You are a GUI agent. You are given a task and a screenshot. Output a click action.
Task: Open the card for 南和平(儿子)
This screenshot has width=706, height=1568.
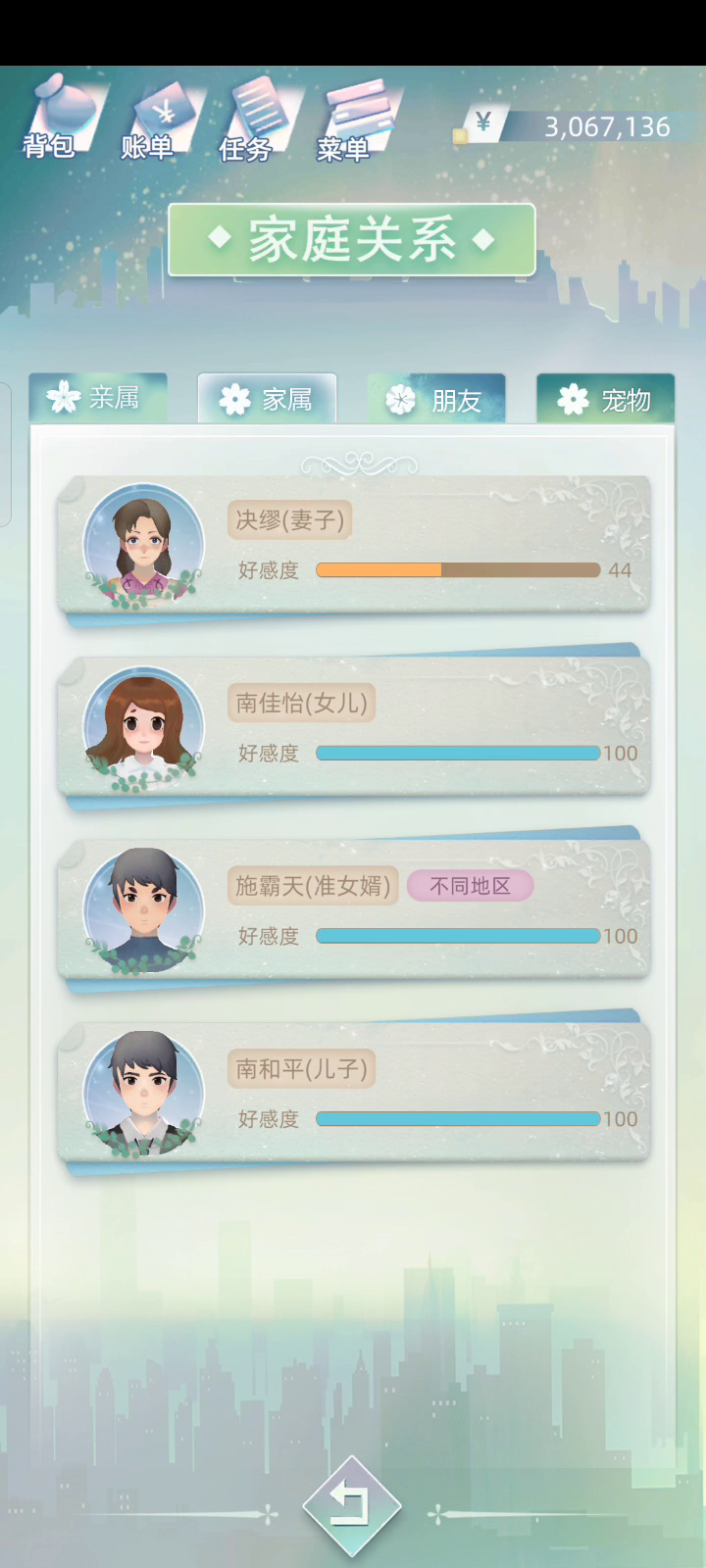point(353,1095)
